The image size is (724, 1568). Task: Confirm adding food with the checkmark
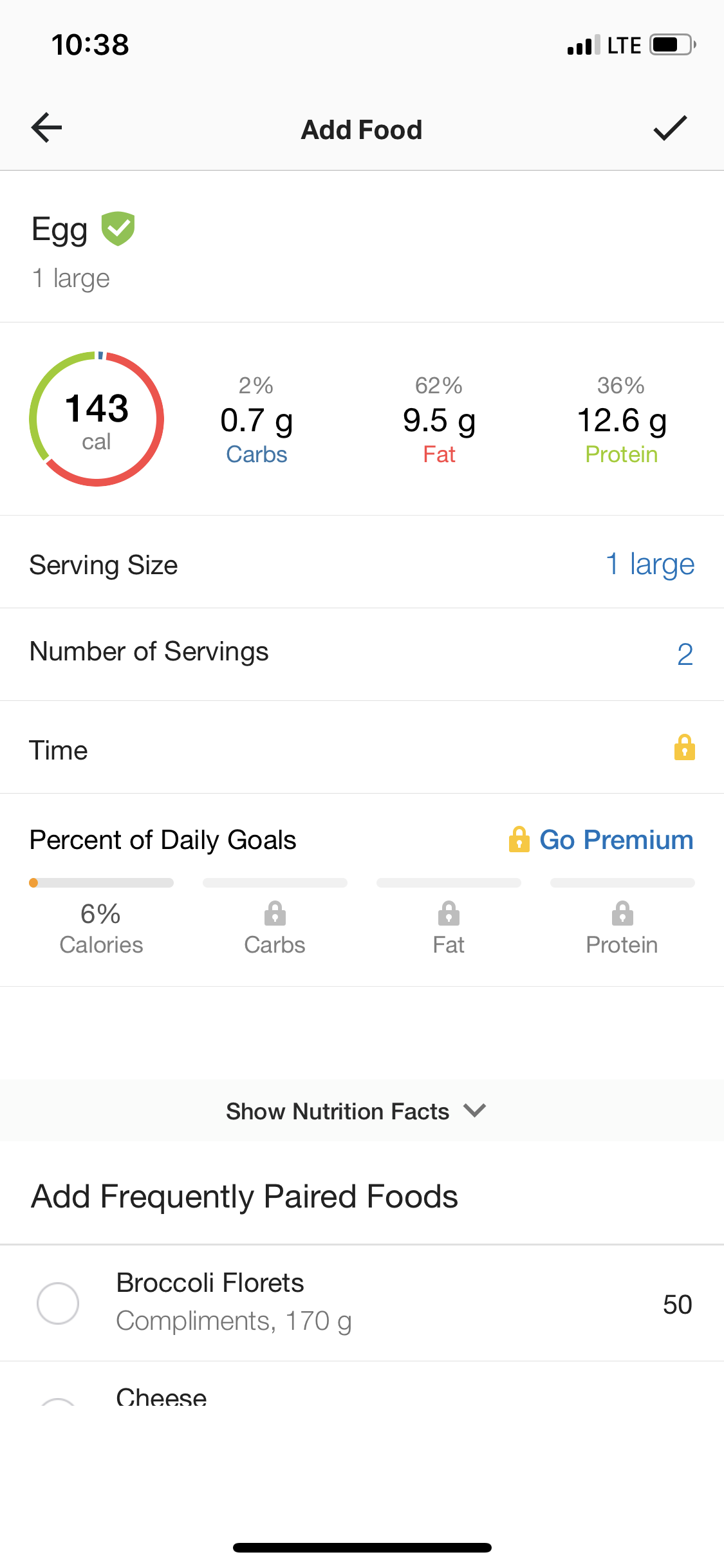click(x=671, y=127)
